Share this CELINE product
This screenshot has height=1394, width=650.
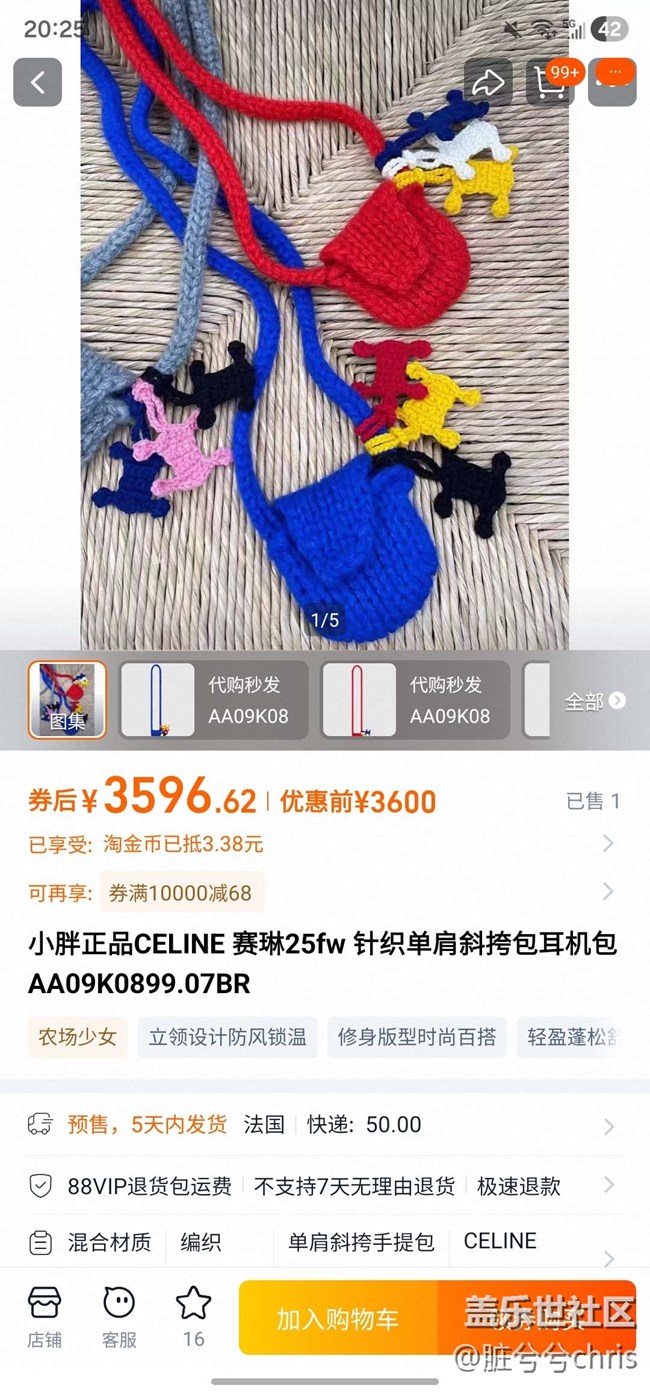(x=488, y=82)
